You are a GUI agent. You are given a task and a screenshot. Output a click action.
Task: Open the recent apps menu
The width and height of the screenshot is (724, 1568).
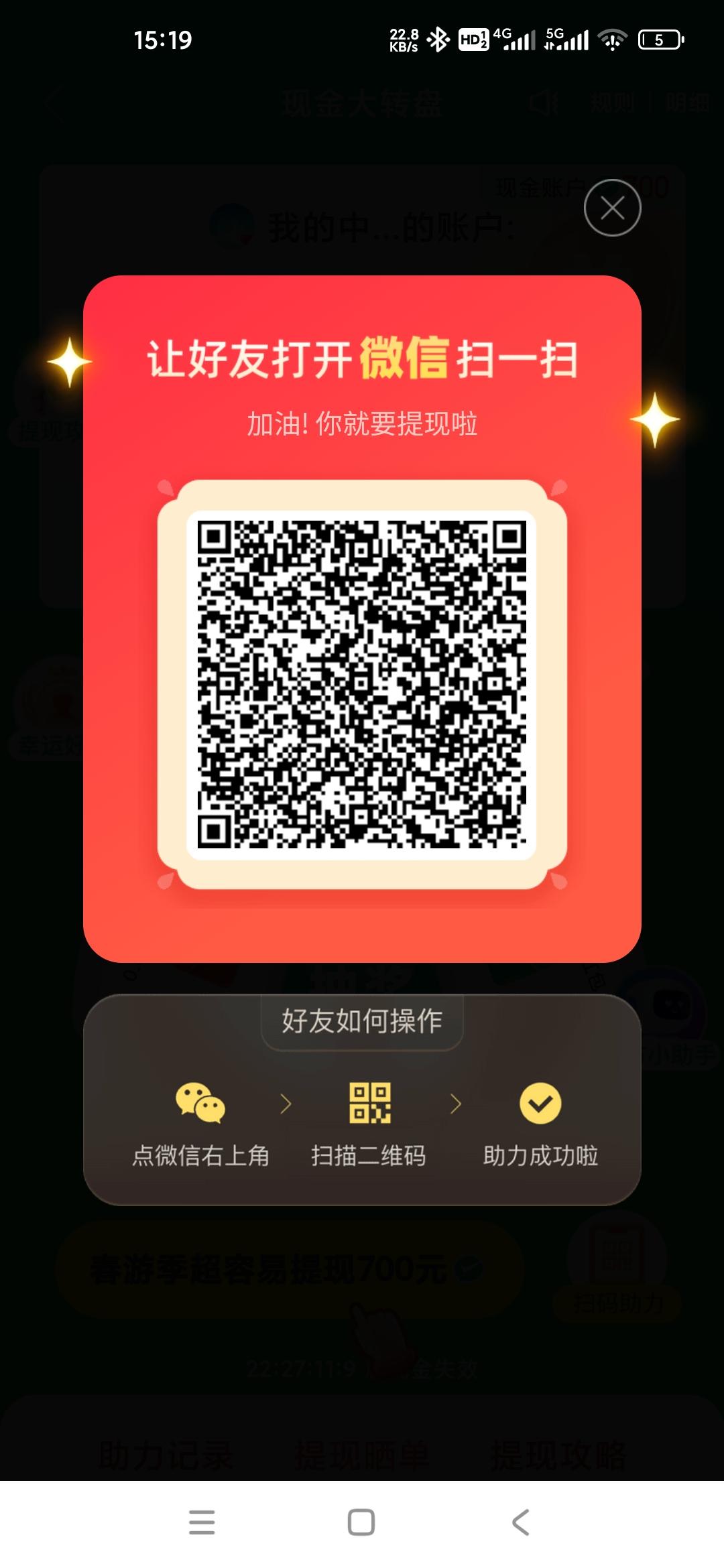pyautogui.click(x=202, y=1522)
